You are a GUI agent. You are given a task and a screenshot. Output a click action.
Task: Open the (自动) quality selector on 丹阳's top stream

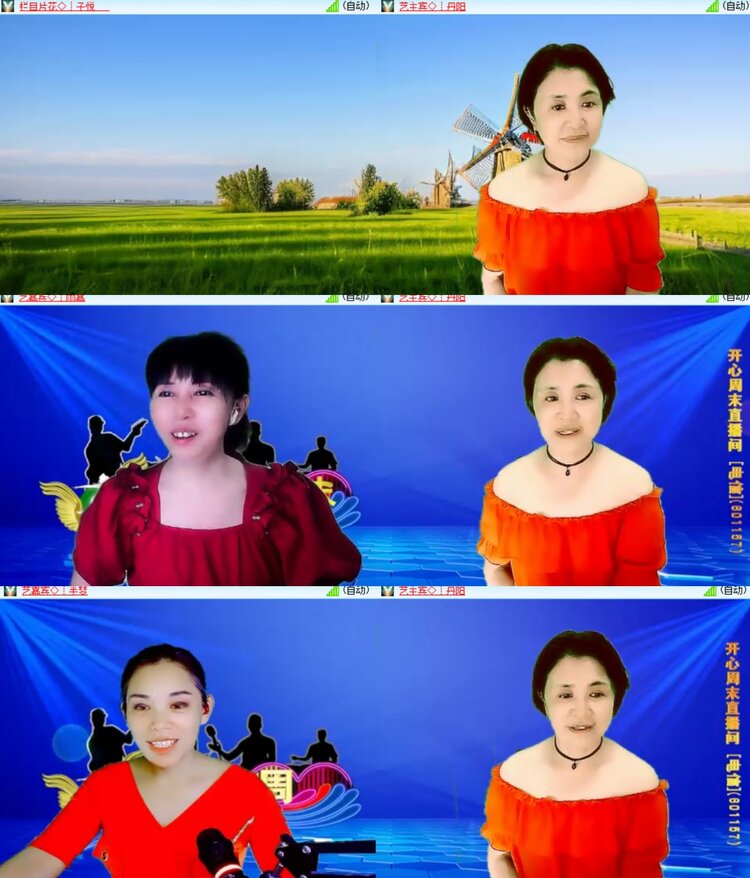pos(735,8)
